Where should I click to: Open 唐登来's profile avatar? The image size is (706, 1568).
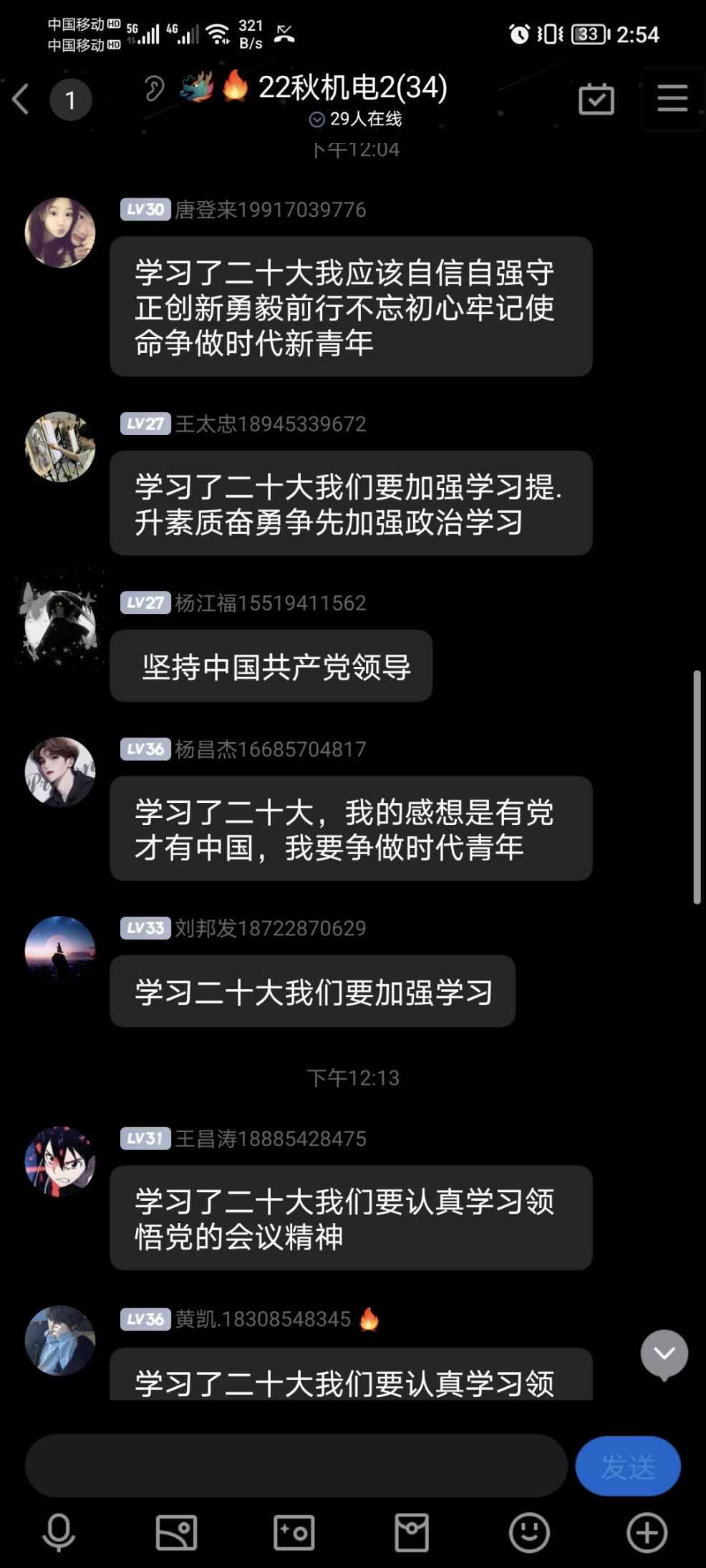[x=60, y=233]
